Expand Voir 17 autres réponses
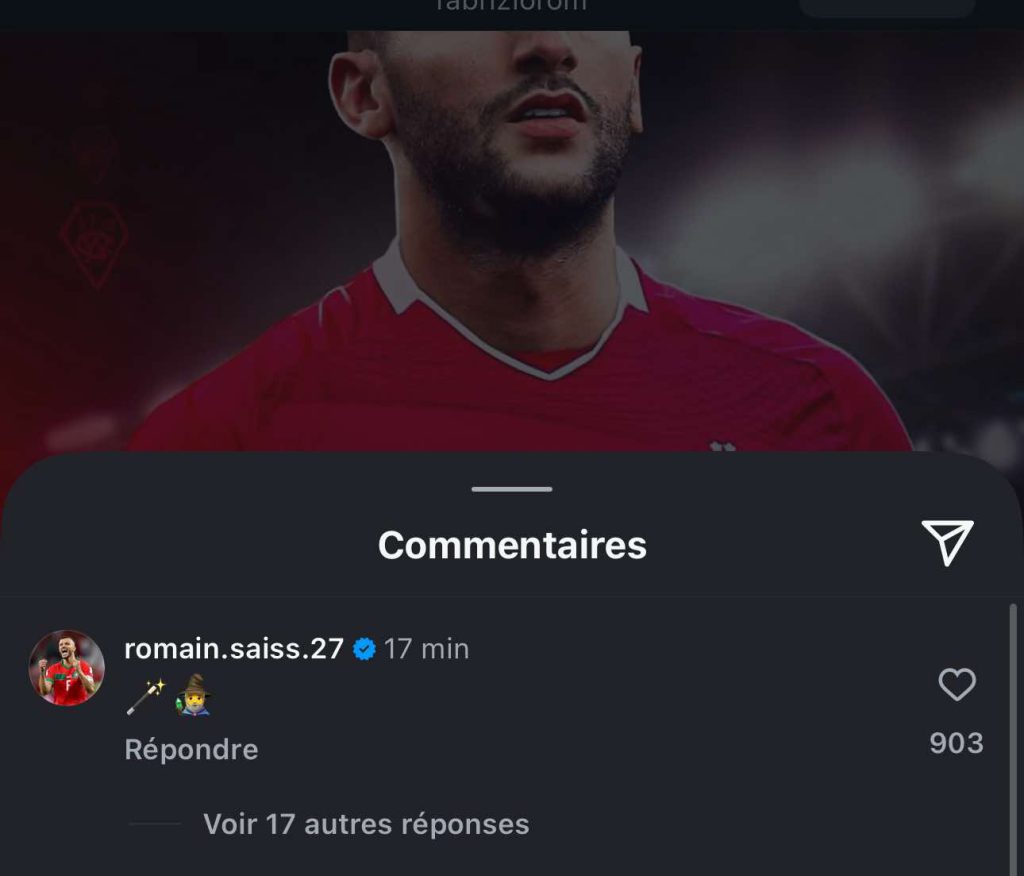The image size is (1024, 876). [x=365, y=824]
